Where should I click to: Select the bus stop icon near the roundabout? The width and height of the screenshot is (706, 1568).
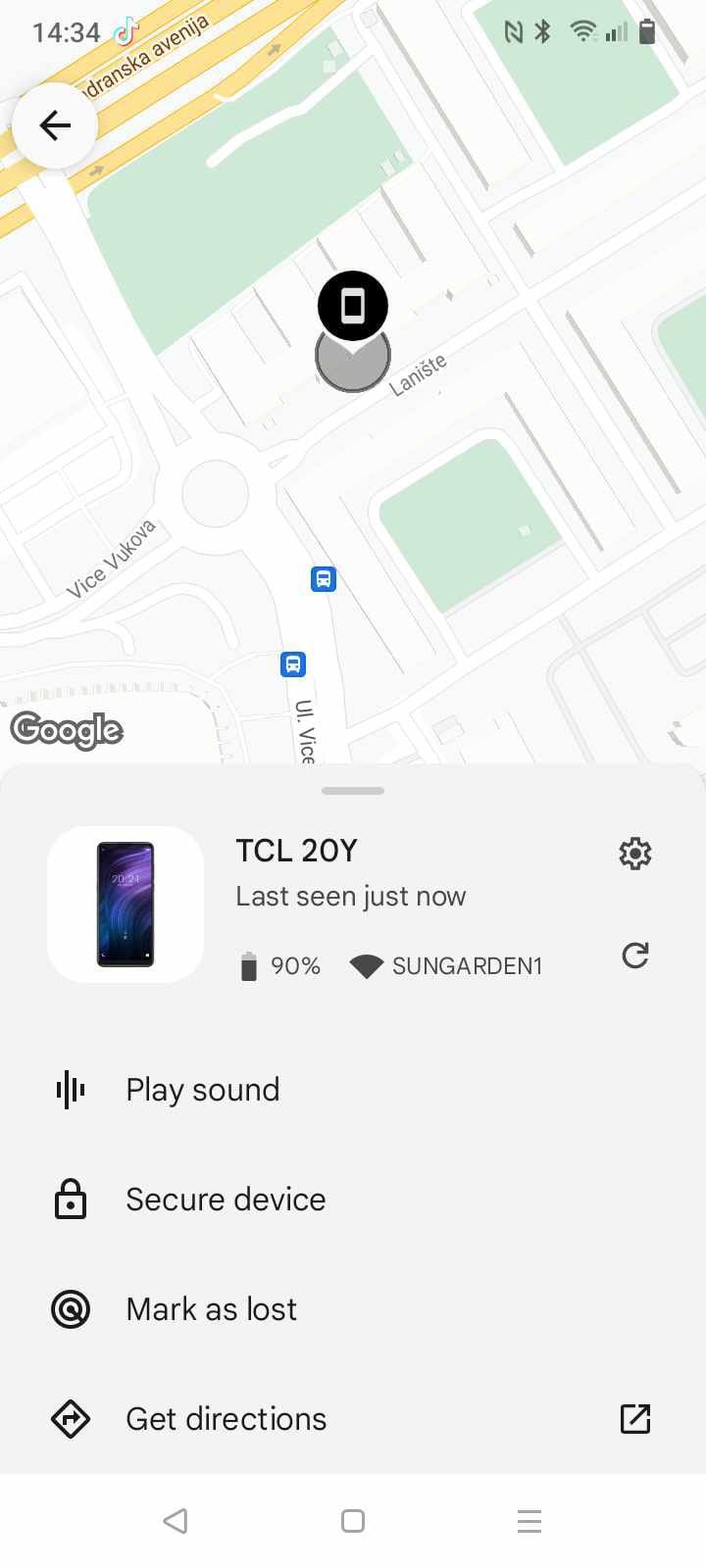pos(324,579)
